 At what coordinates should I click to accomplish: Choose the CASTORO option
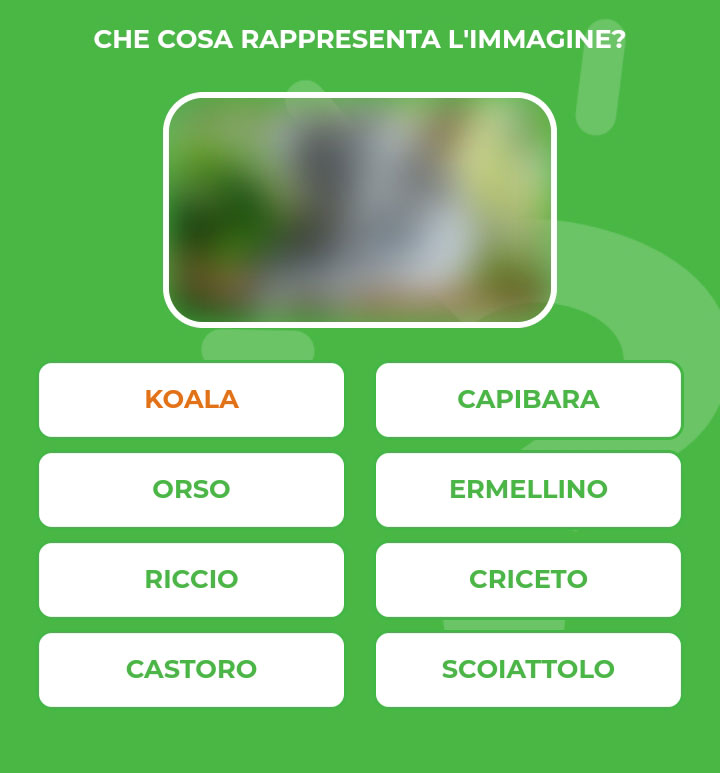point(191,670)
